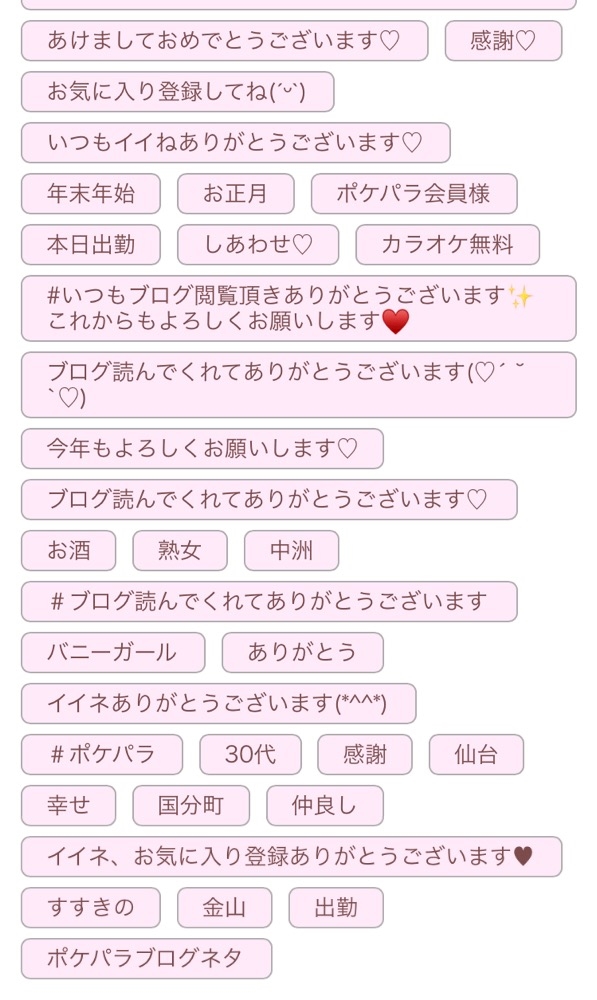Select the 中洲 tag
This screenshot has width=597, height=1000.
pyautogui.click(x=291, y=551)
